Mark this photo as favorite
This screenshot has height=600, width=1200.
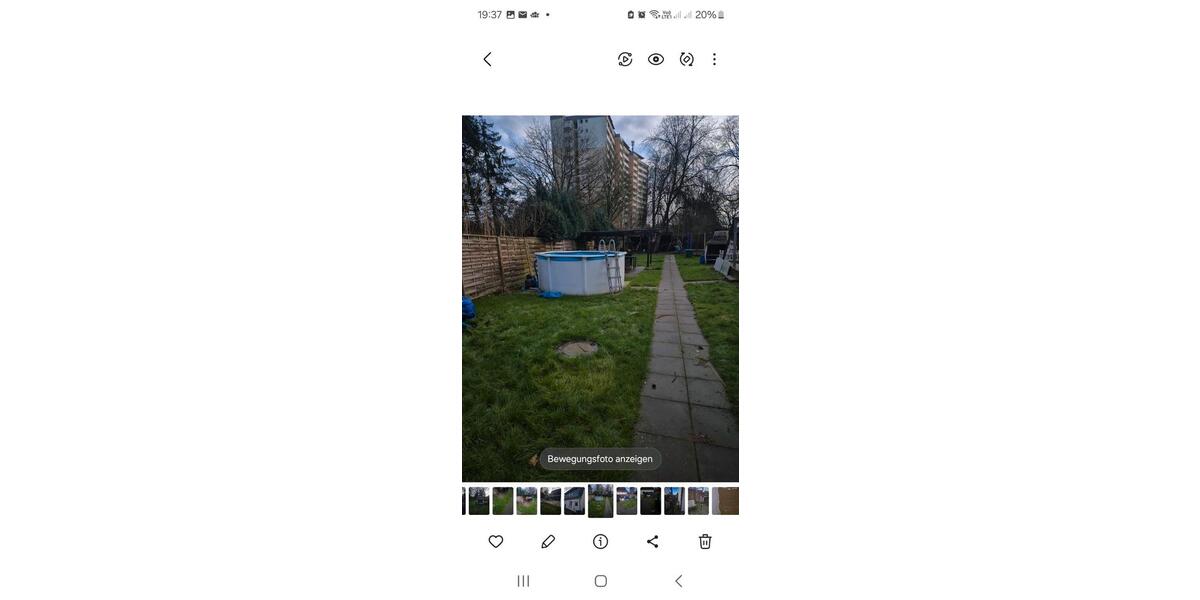[x=496, y=541]
